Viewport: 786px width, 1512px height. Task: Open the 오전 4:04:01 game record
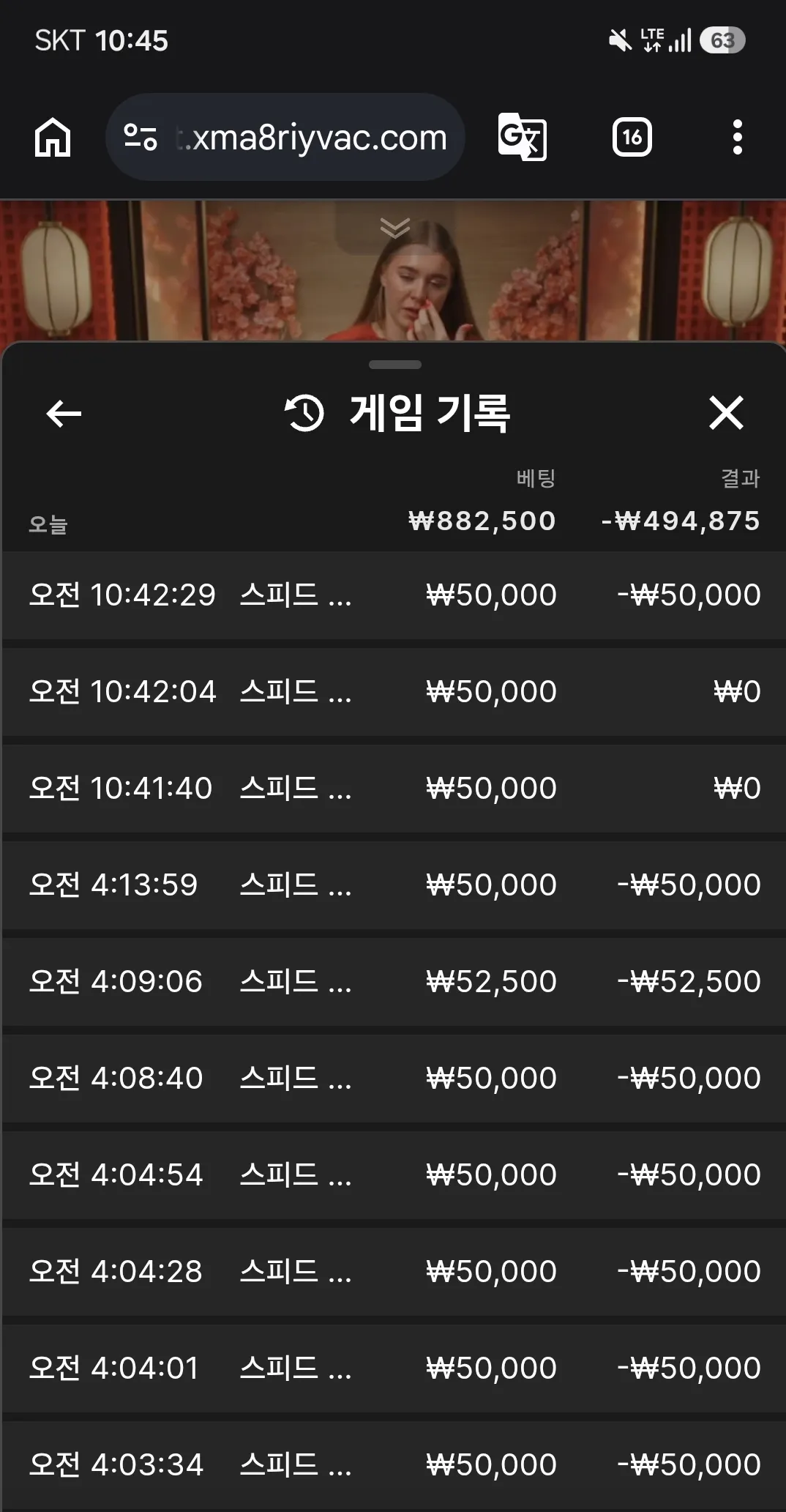click(394, 1368)
